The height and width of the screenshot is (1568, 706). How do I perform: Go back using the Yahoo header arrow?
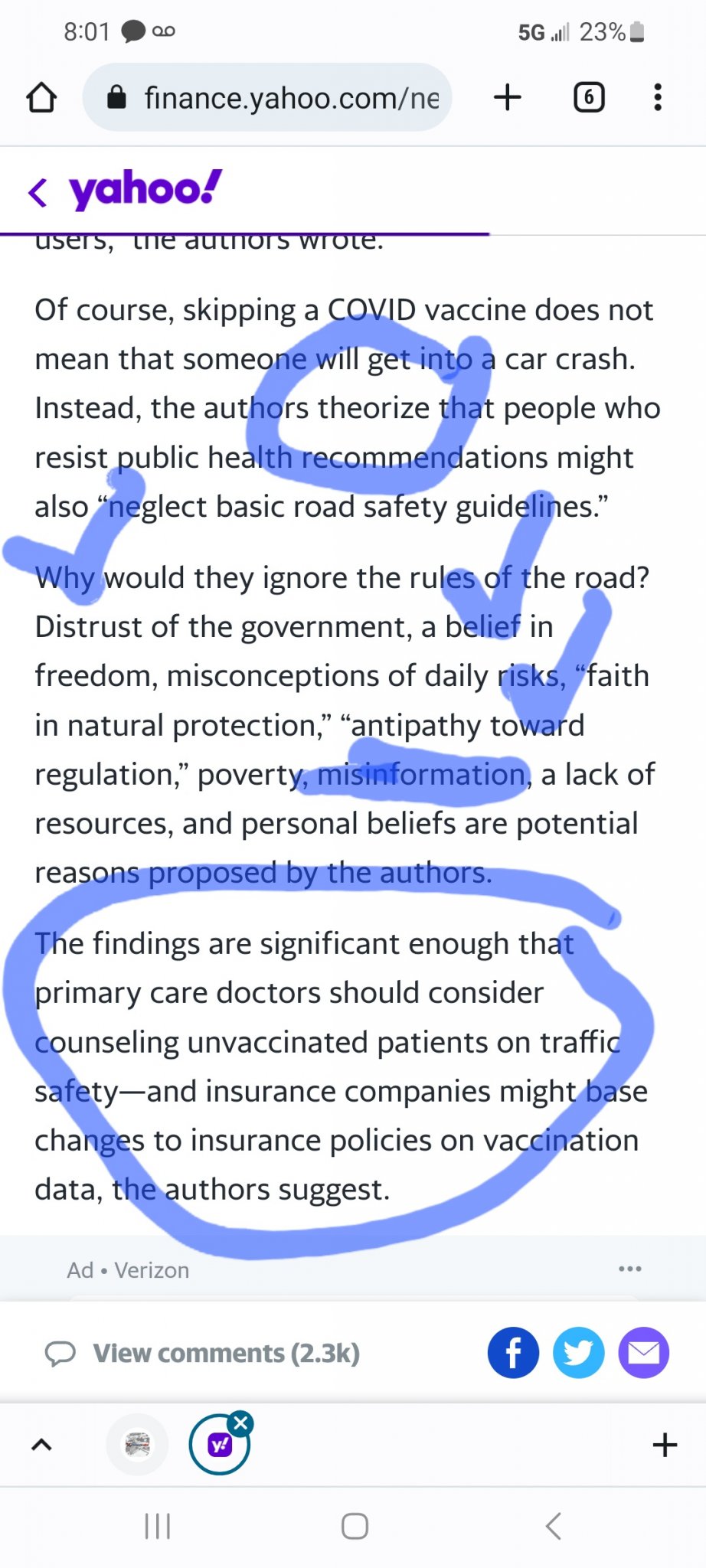click(x=38, y=191)
